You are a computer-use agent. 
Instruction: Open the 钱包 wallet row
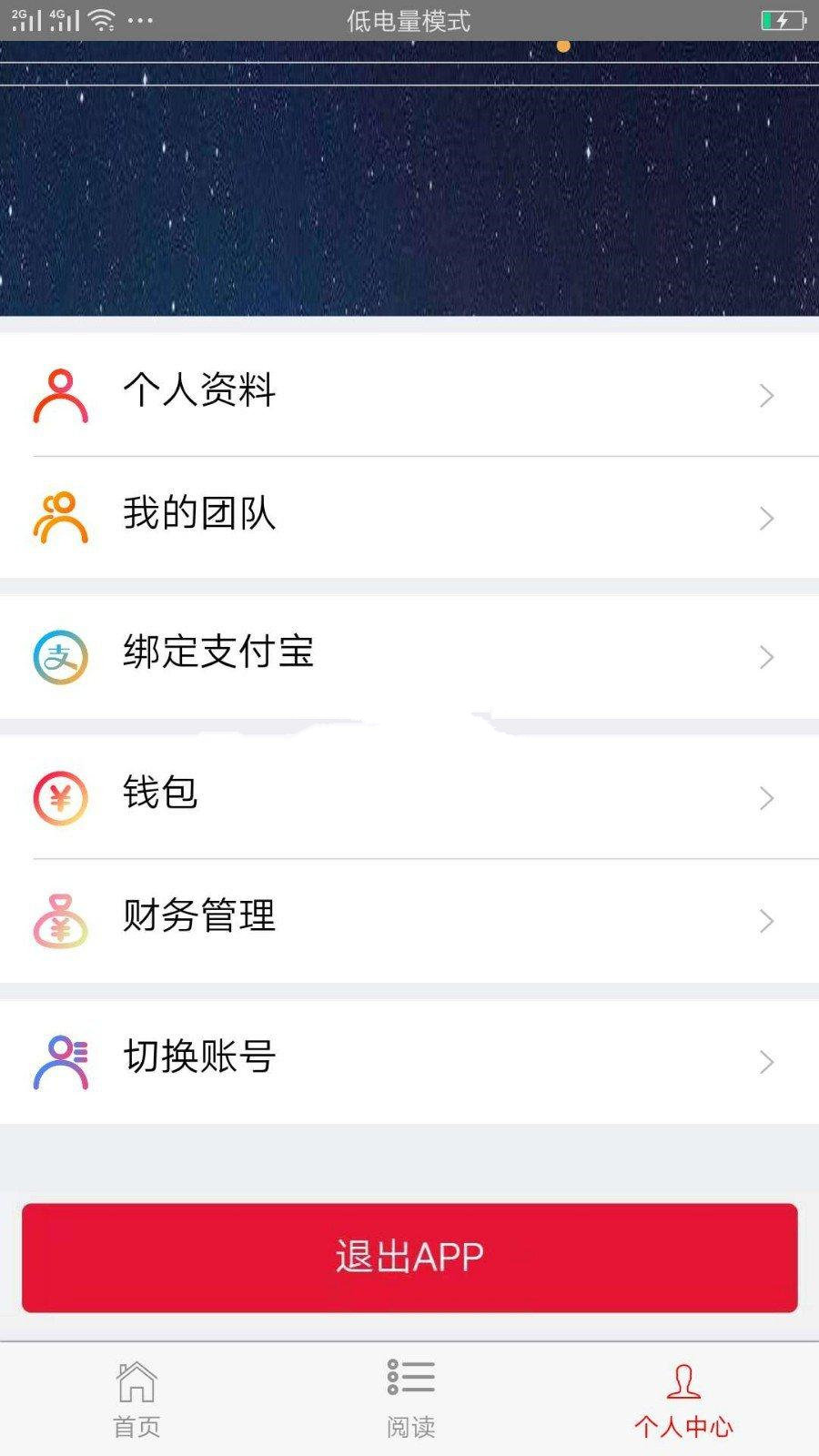(x=409, y=796)
